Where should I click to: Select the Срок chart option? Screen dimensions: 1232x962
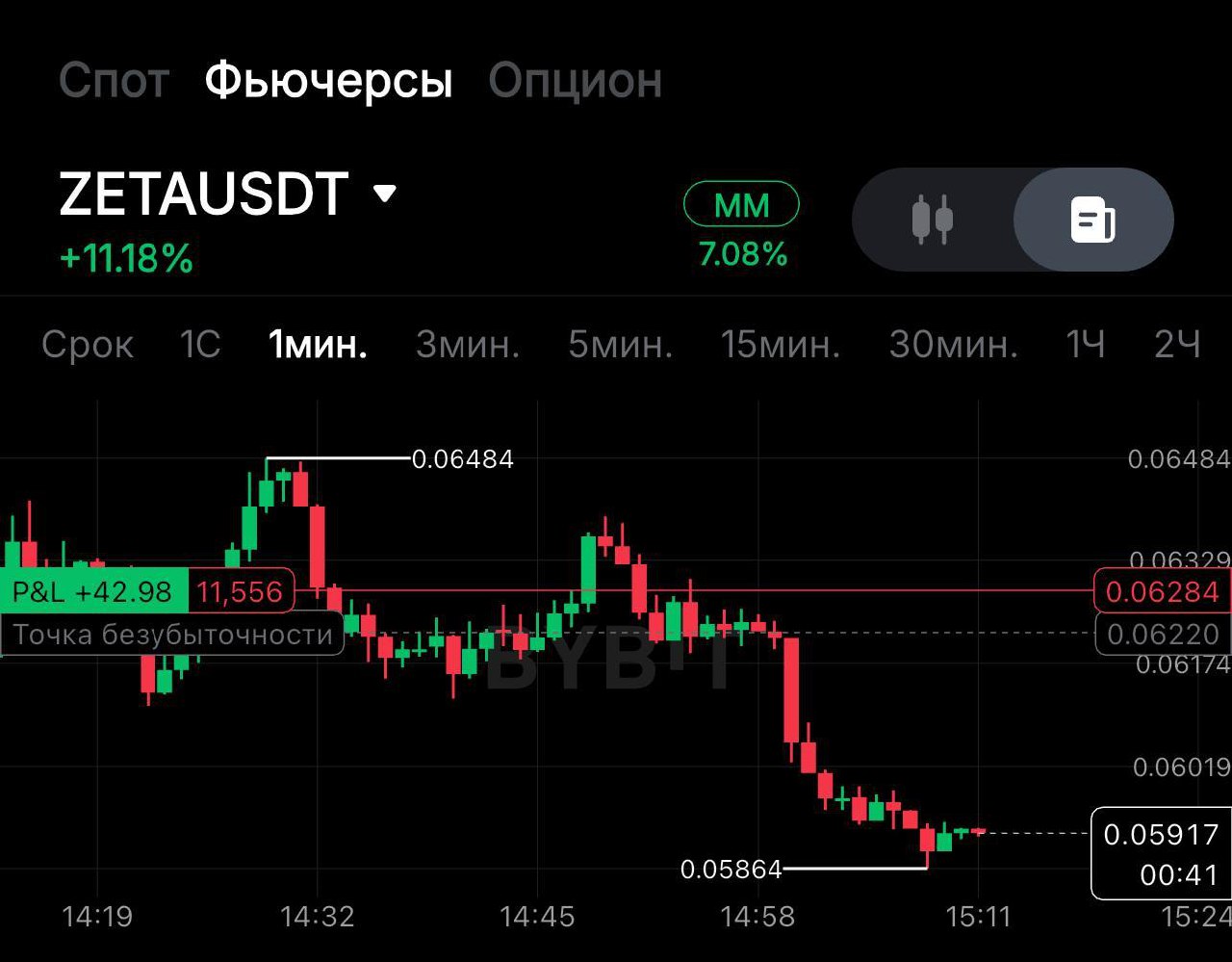click(x=88, y=344)
